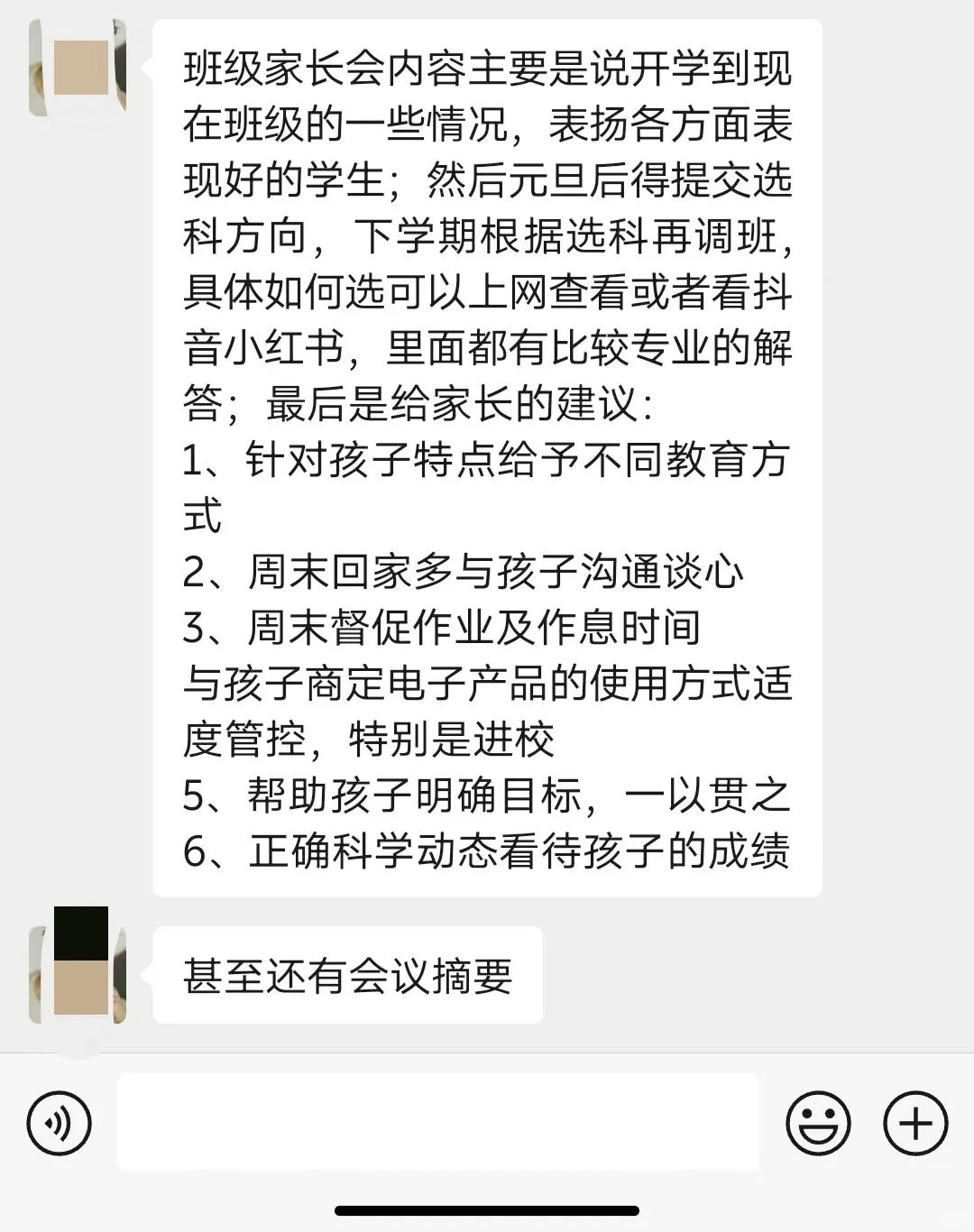Switch to voice message input
Viewport: 974px width, 1232px height.
point(59,1124)
